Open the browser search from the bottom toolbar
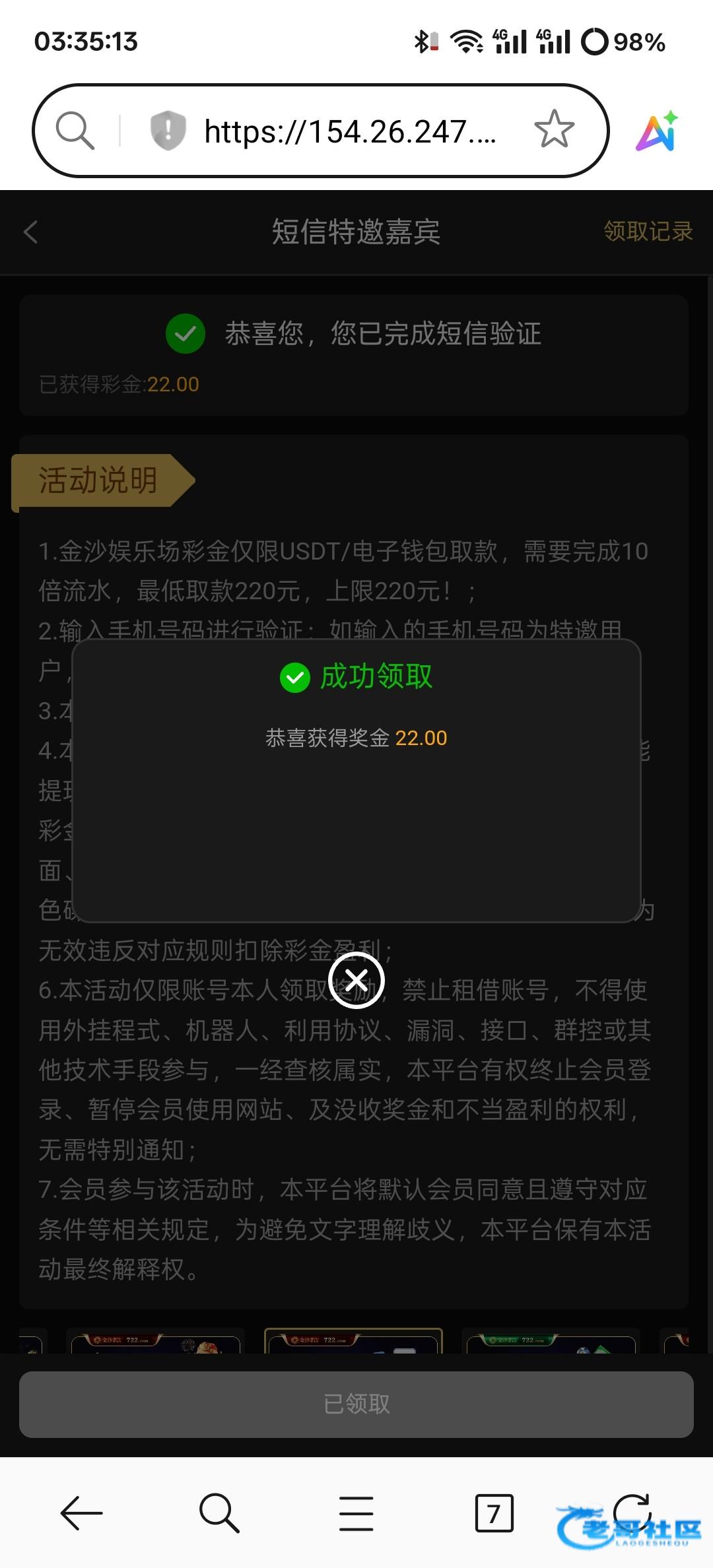 tap(219, 1513)
